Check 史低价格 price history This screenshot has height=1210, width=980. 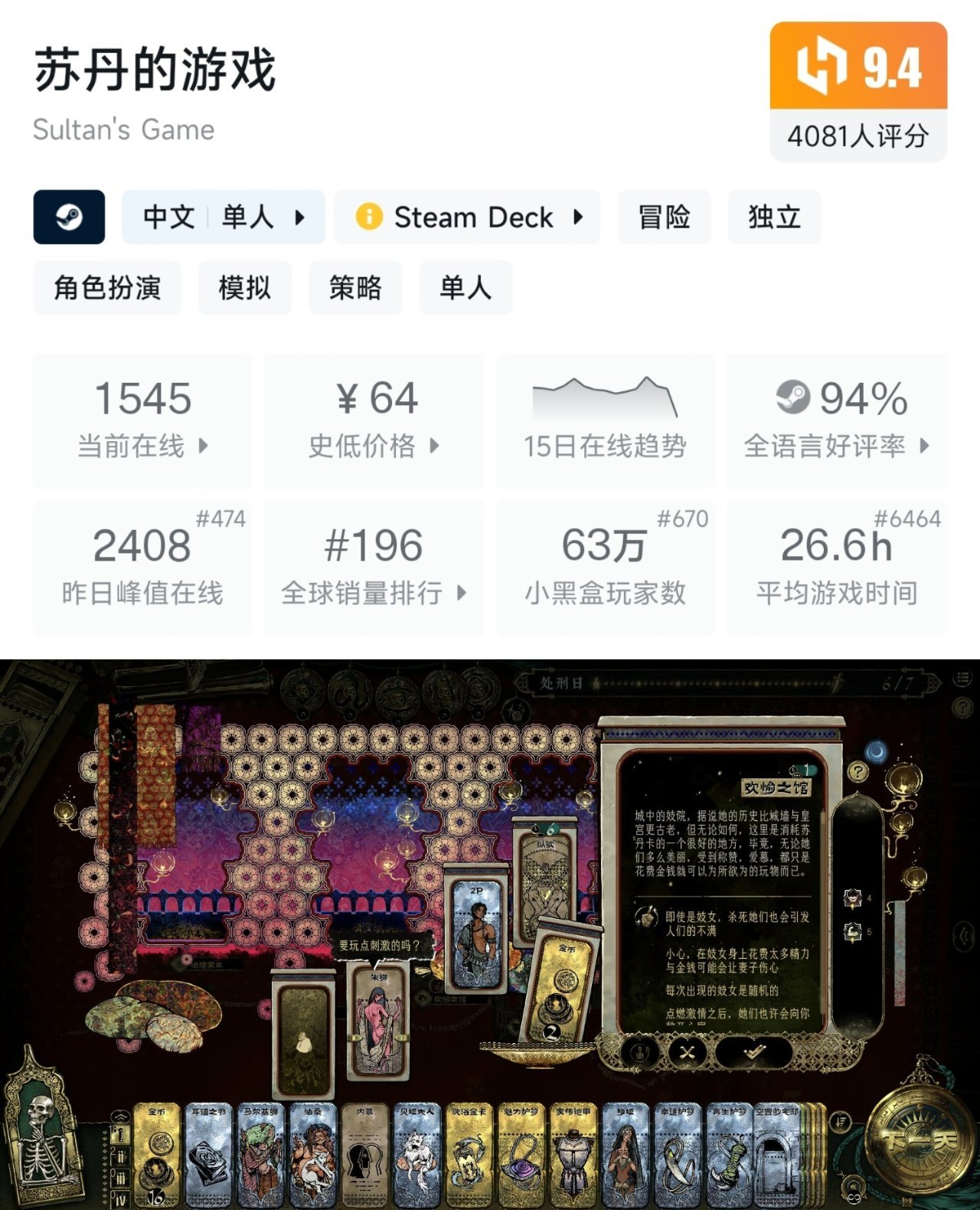click(374, 420)
